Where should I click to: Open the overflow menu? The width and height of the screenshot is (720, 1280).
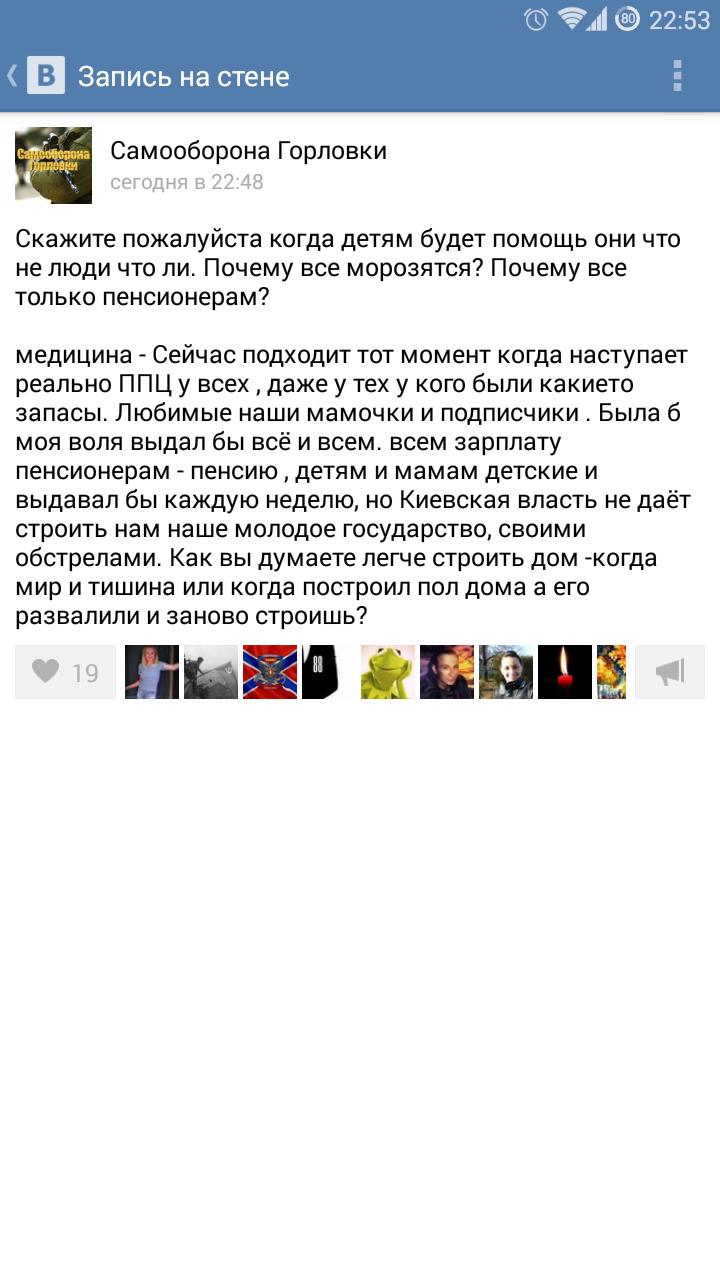click(x=677, y=76)
